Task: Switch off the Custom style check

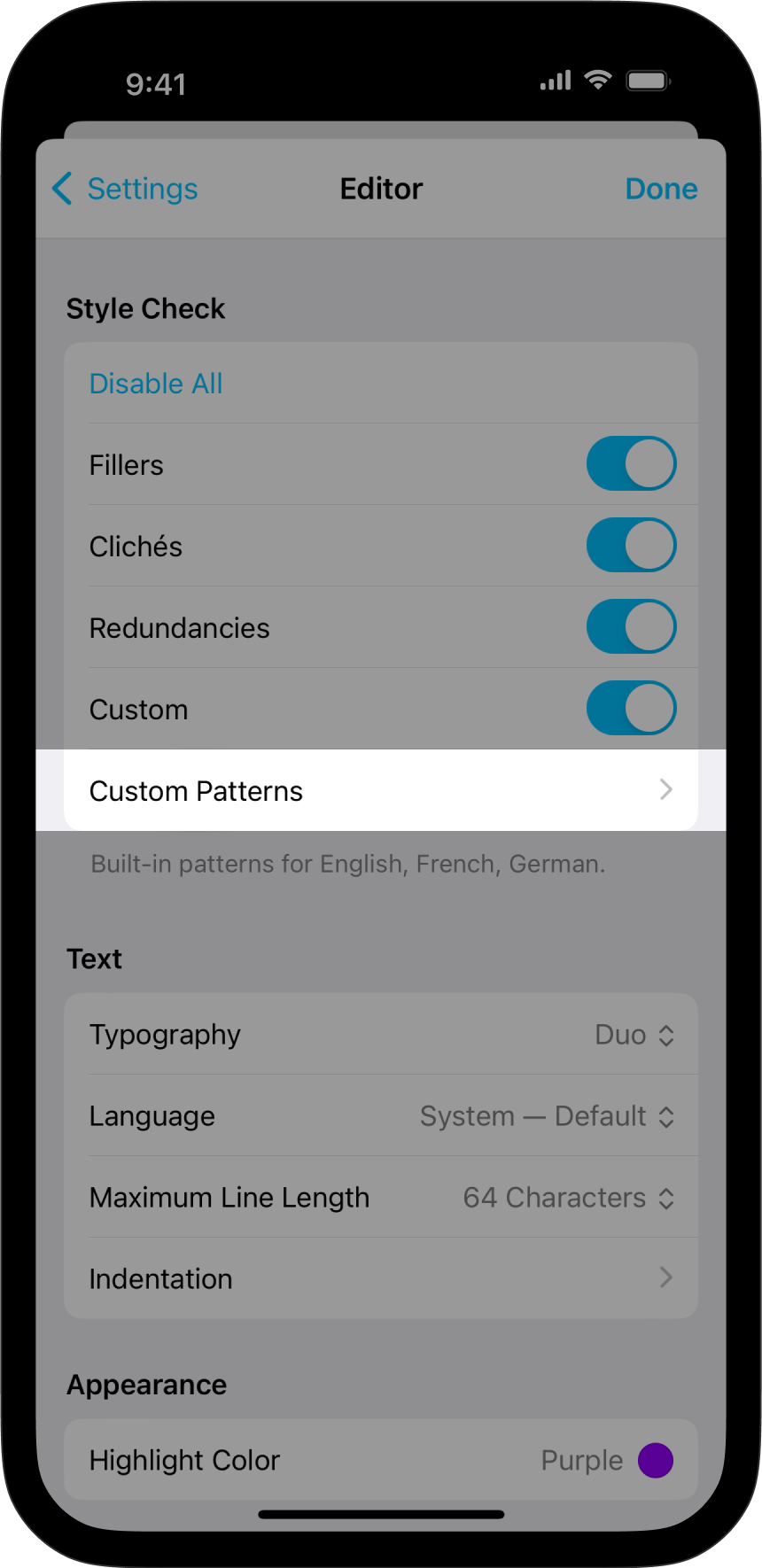Action: tap(631, 708)
